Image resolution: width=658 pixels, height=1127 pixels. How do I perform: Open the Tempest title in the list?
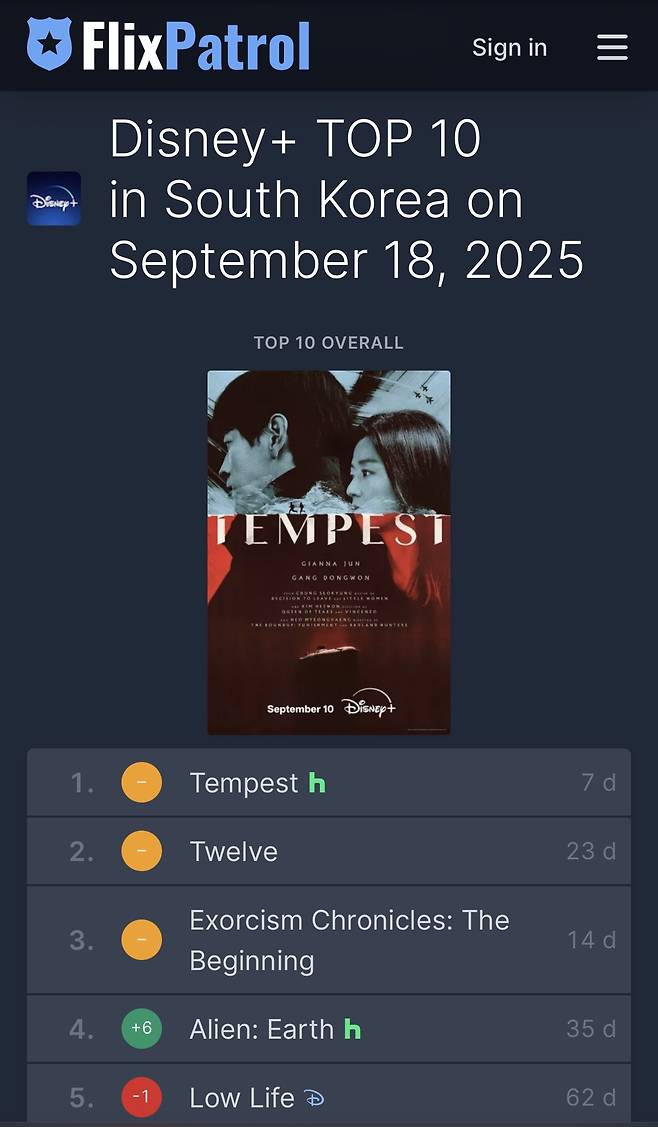coord(244,783)
